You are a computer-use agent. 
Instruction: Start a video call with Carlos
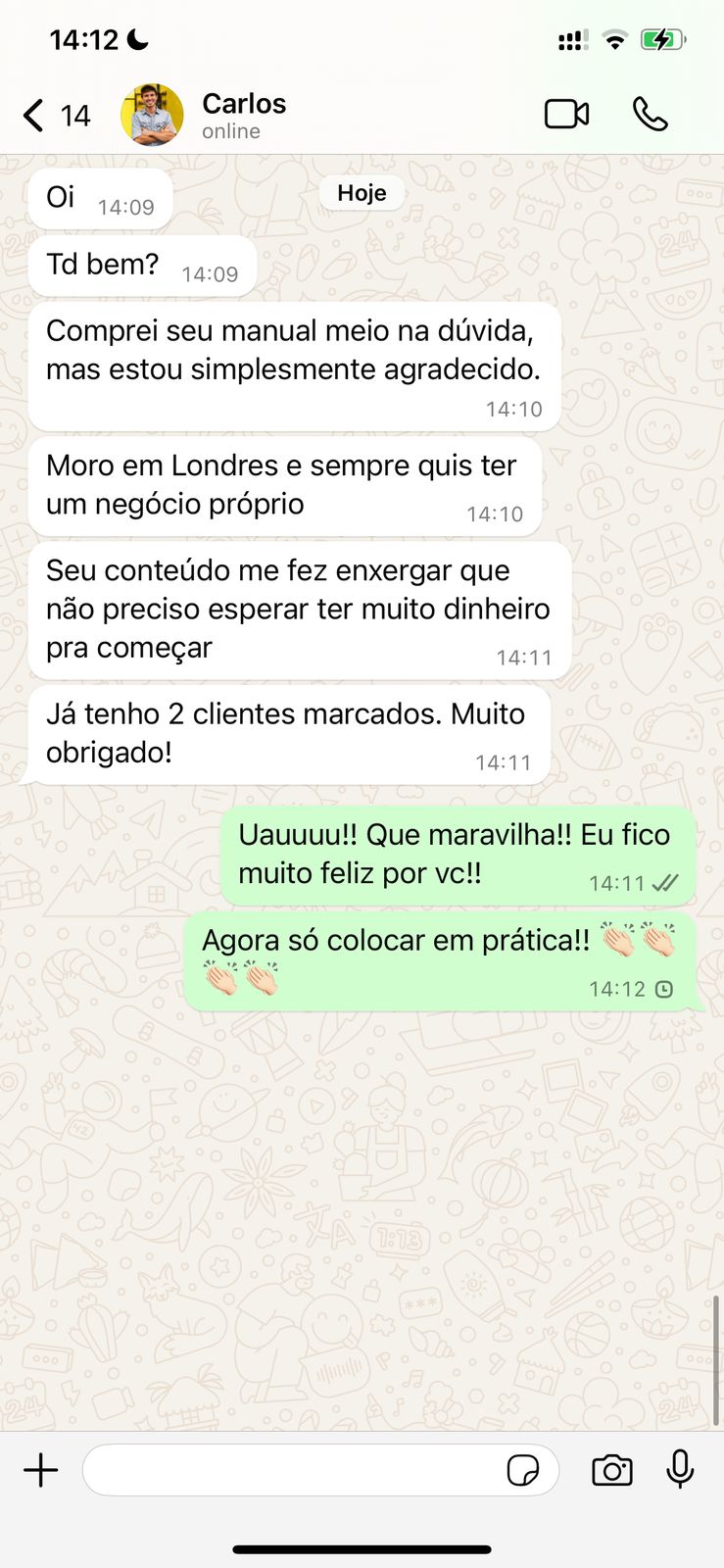pos(566,115)
